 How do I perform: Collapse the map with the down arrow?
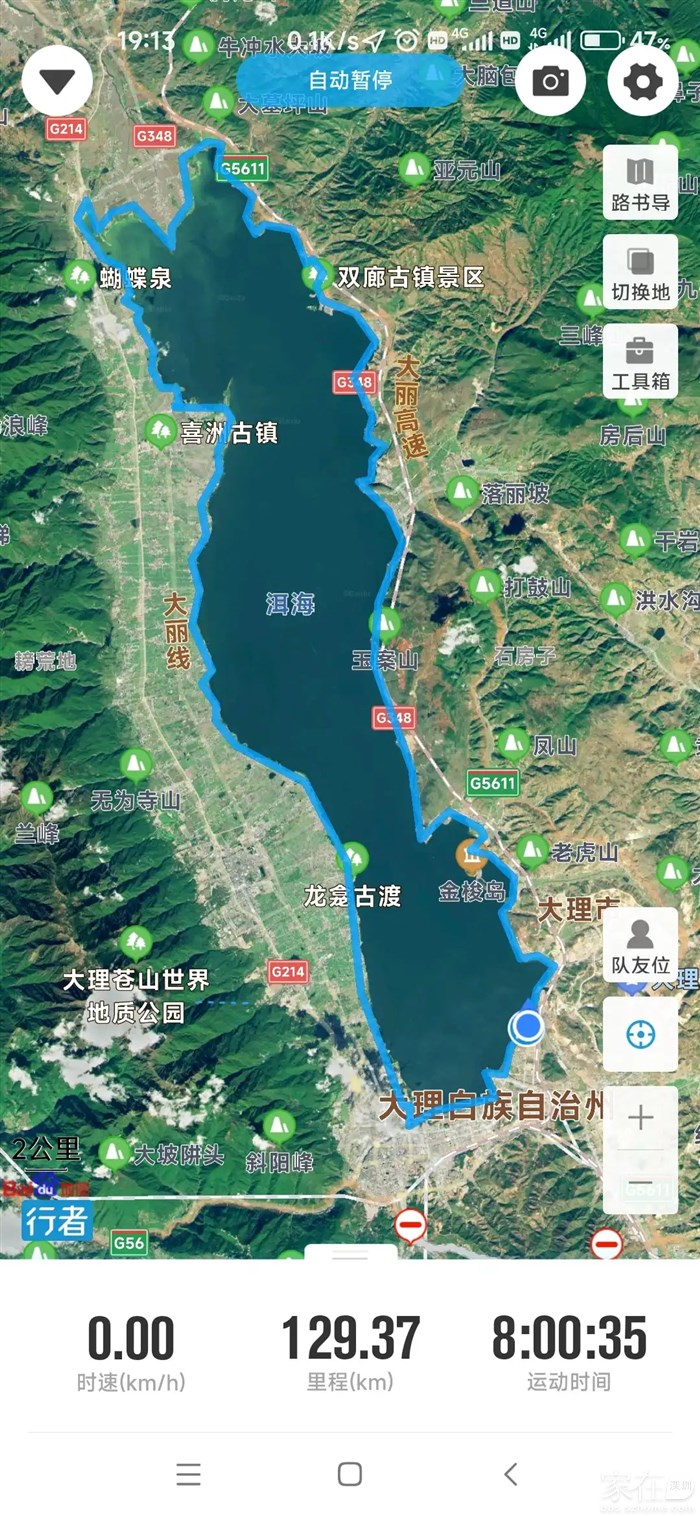click(57, 81)
